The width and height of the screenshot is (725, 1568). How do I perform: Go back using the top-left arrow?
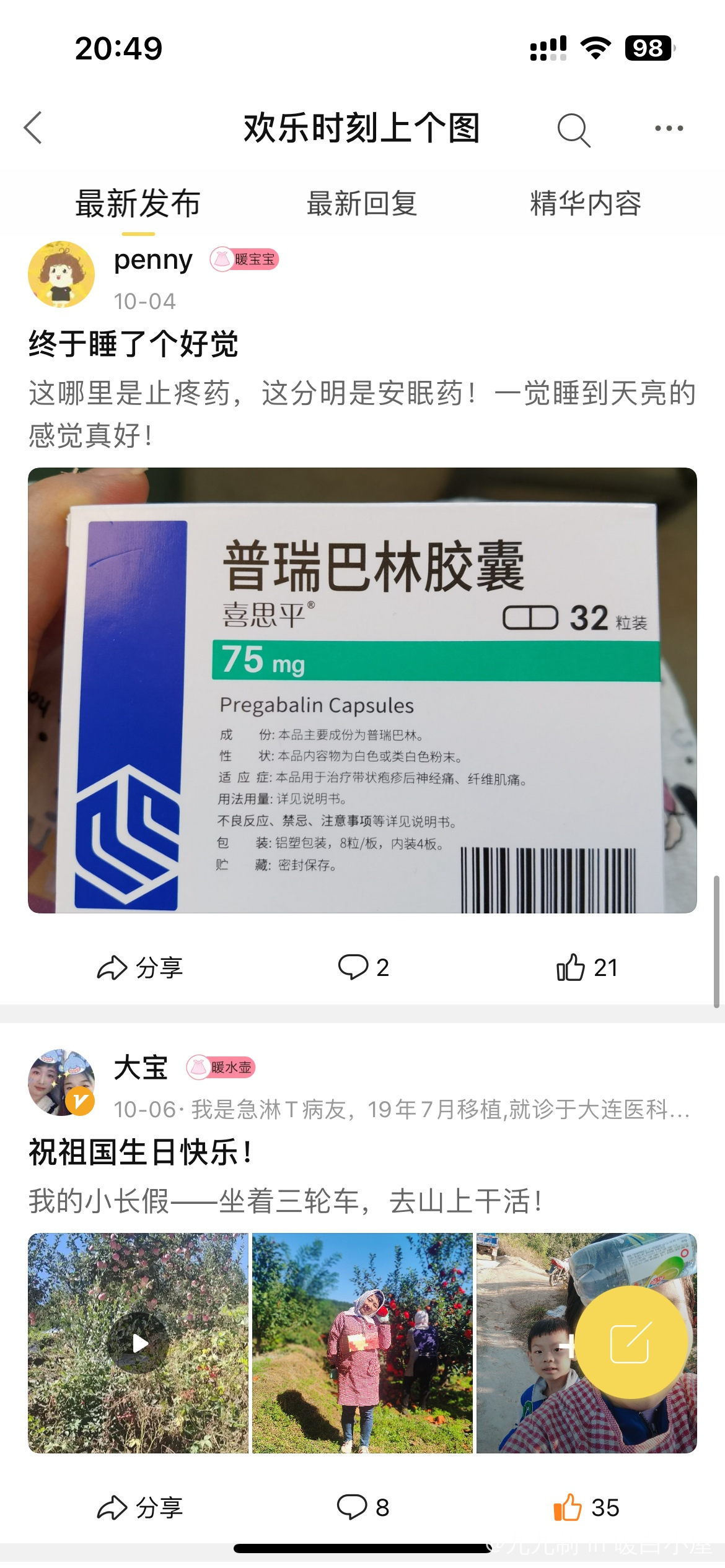click(33, 128)
